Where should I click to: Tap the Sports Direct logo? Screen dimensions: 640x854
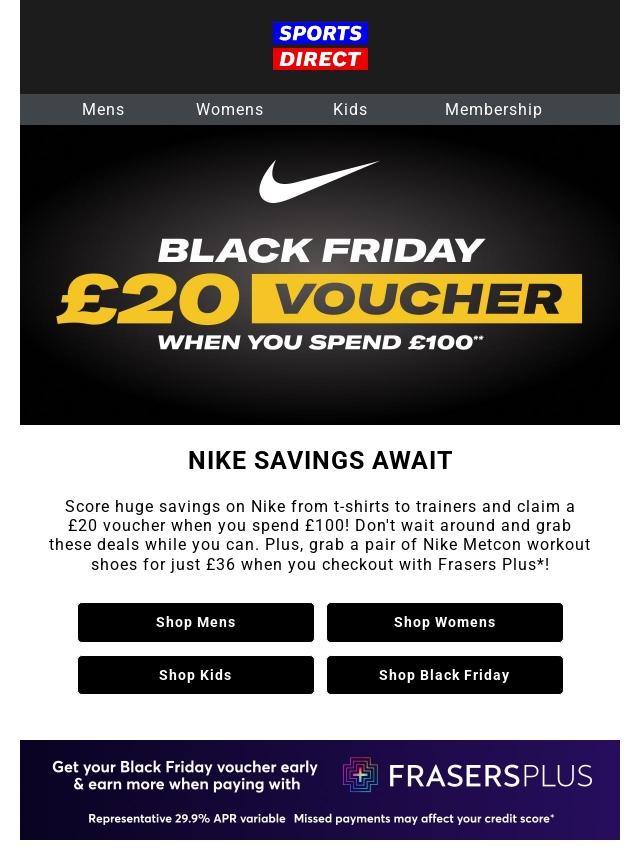(x=320, y=47)
